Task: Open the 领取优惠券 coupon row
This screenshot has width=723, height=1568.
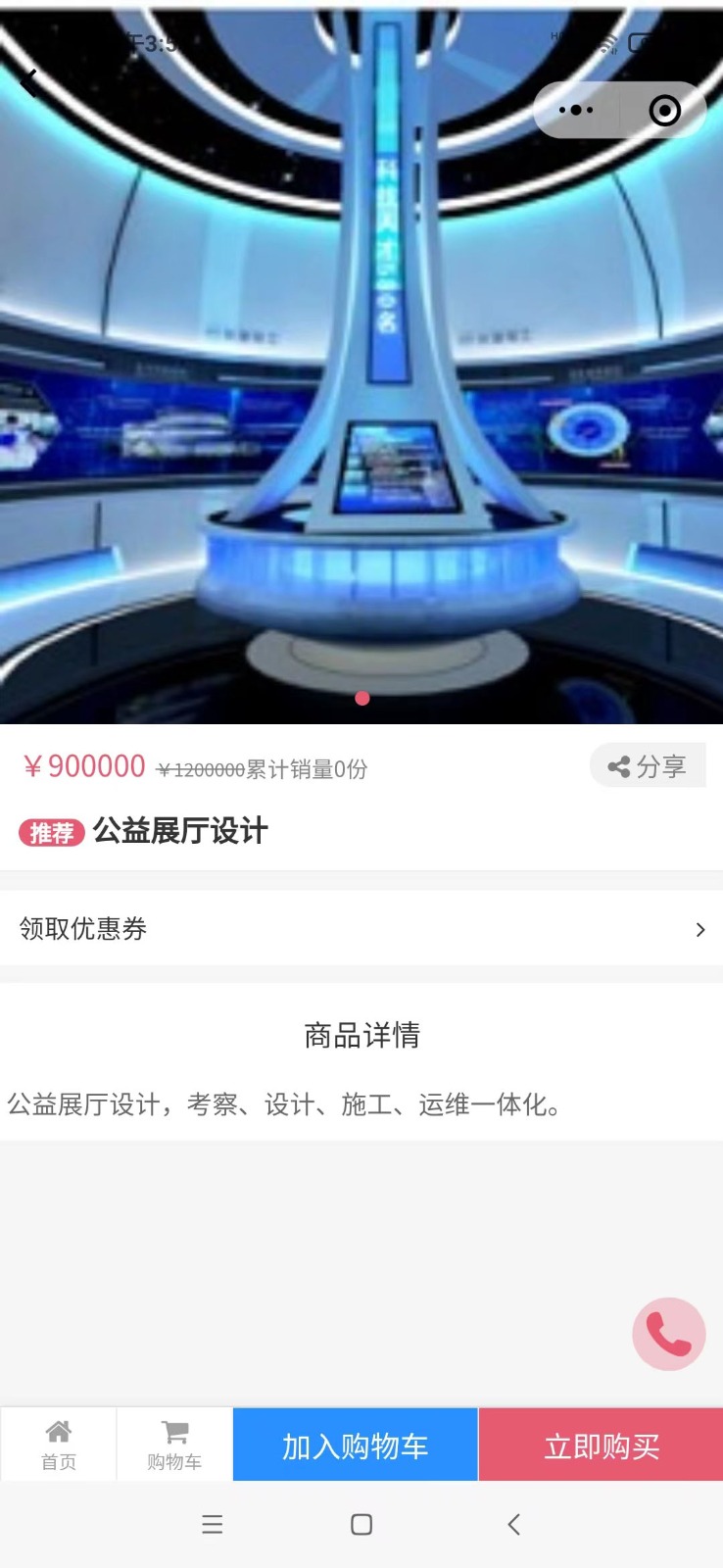Action: pos(361,928)
